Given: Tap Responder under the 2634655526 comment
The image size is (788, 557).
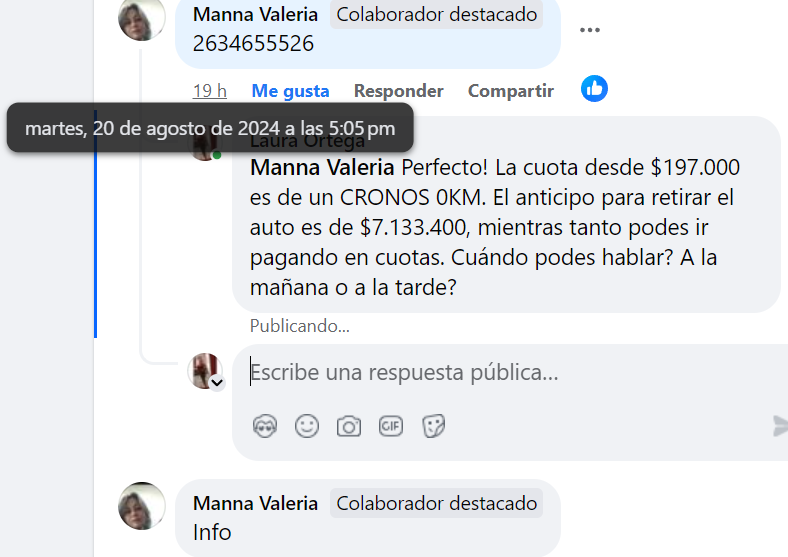Looking at the screenshot, I should pos(398,91).
